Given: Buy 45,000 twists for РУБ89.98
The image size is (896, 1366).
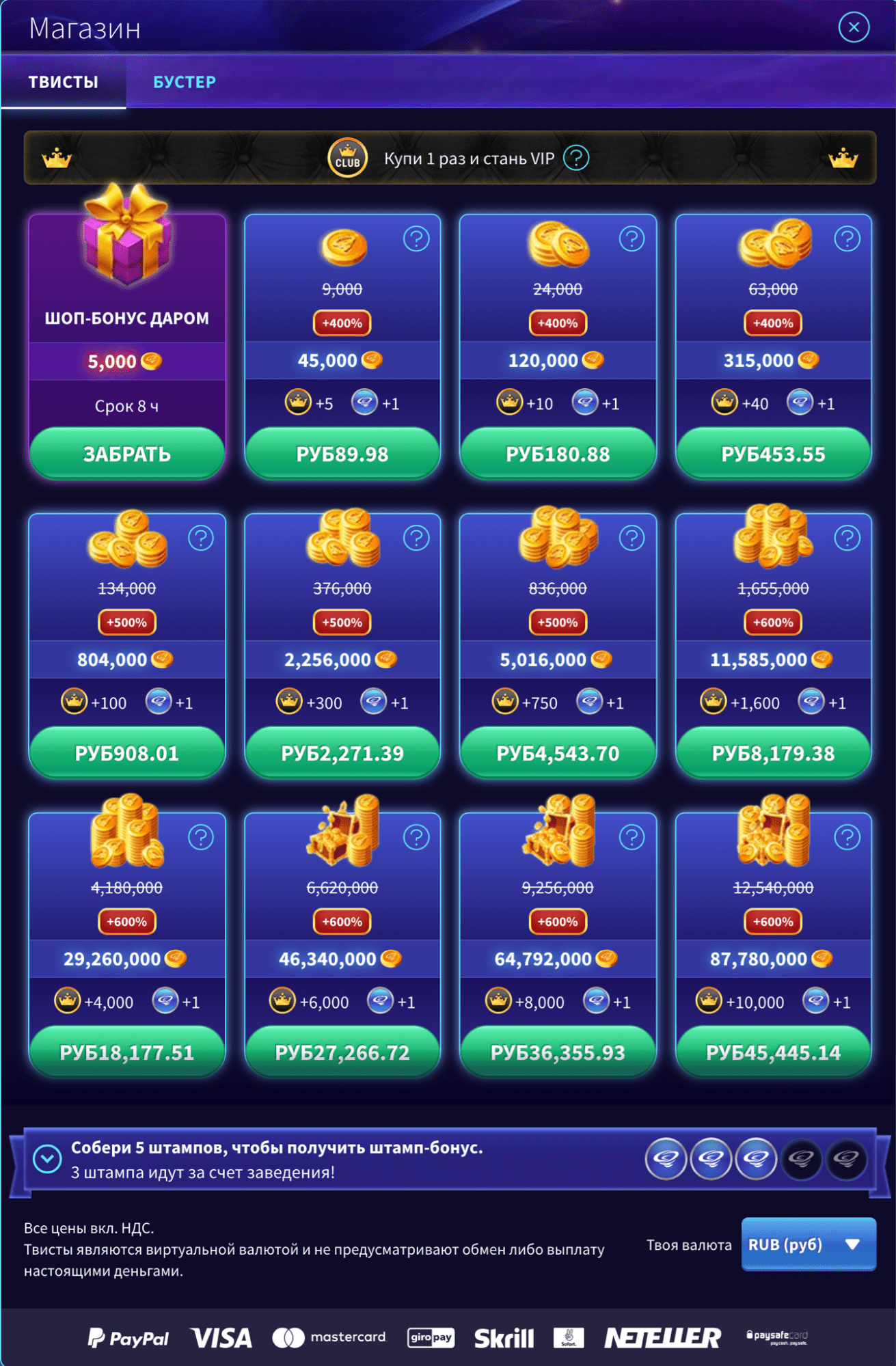Looking at the screenshot, I should [x=342, y=454].
